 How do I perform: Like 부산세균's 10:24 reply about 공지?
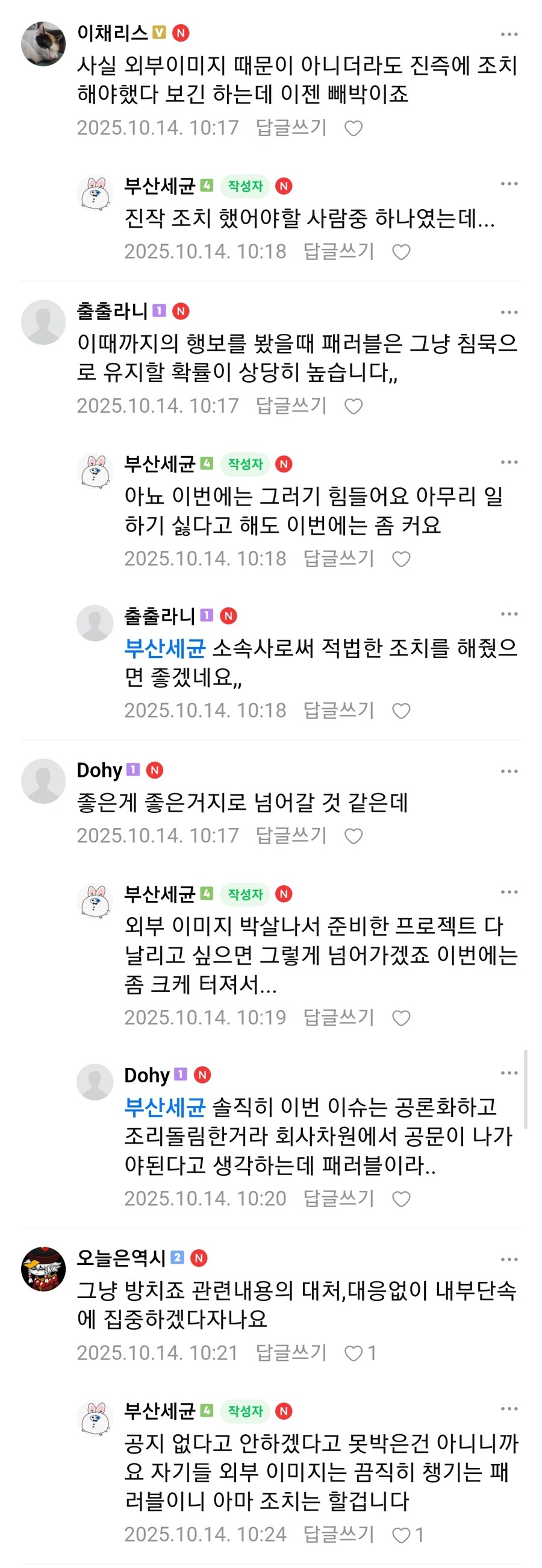401,1535
